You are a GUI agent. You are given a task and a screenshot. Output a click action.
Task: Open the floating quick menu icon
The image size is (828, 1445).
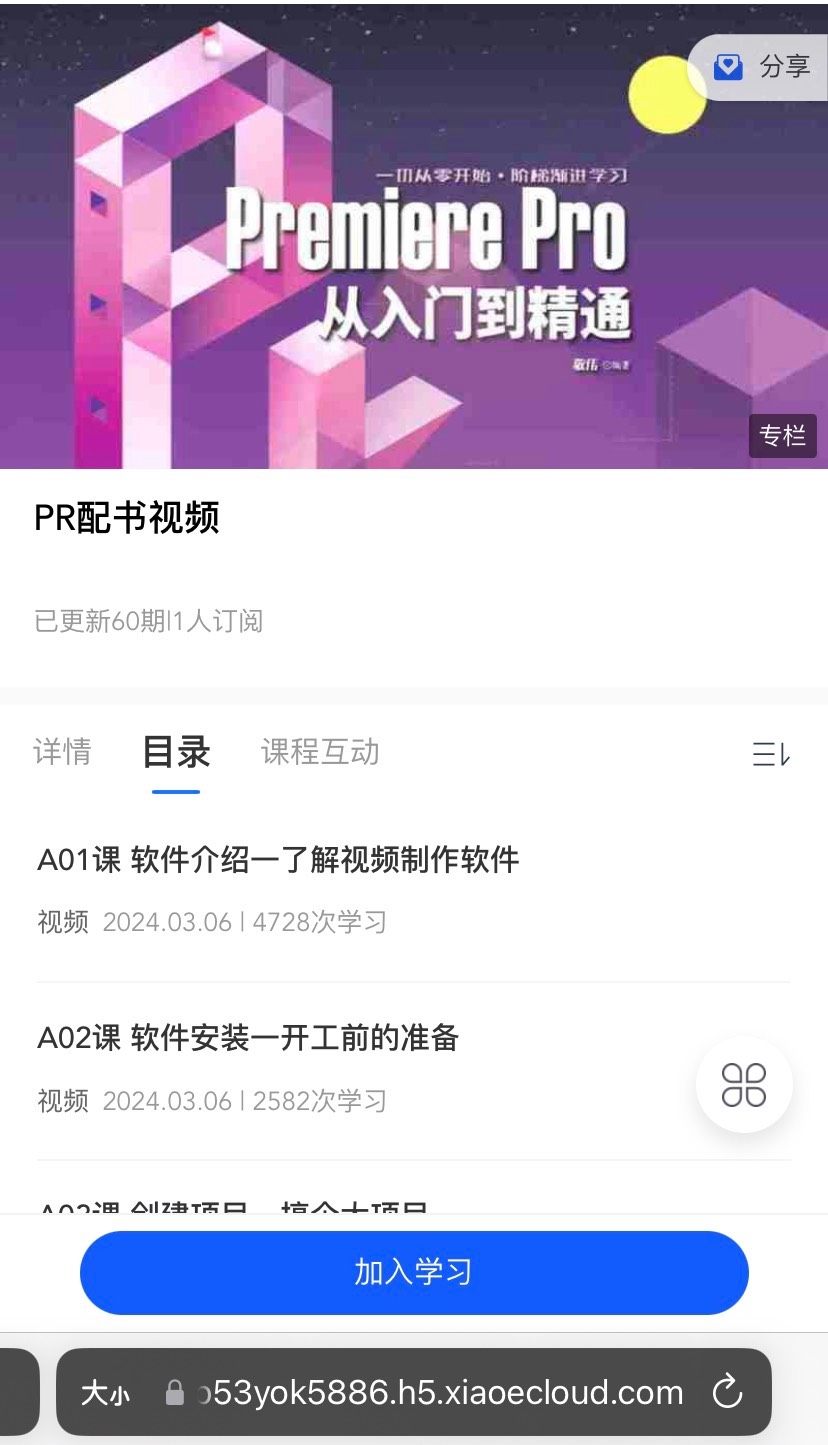coord(744,1085)
